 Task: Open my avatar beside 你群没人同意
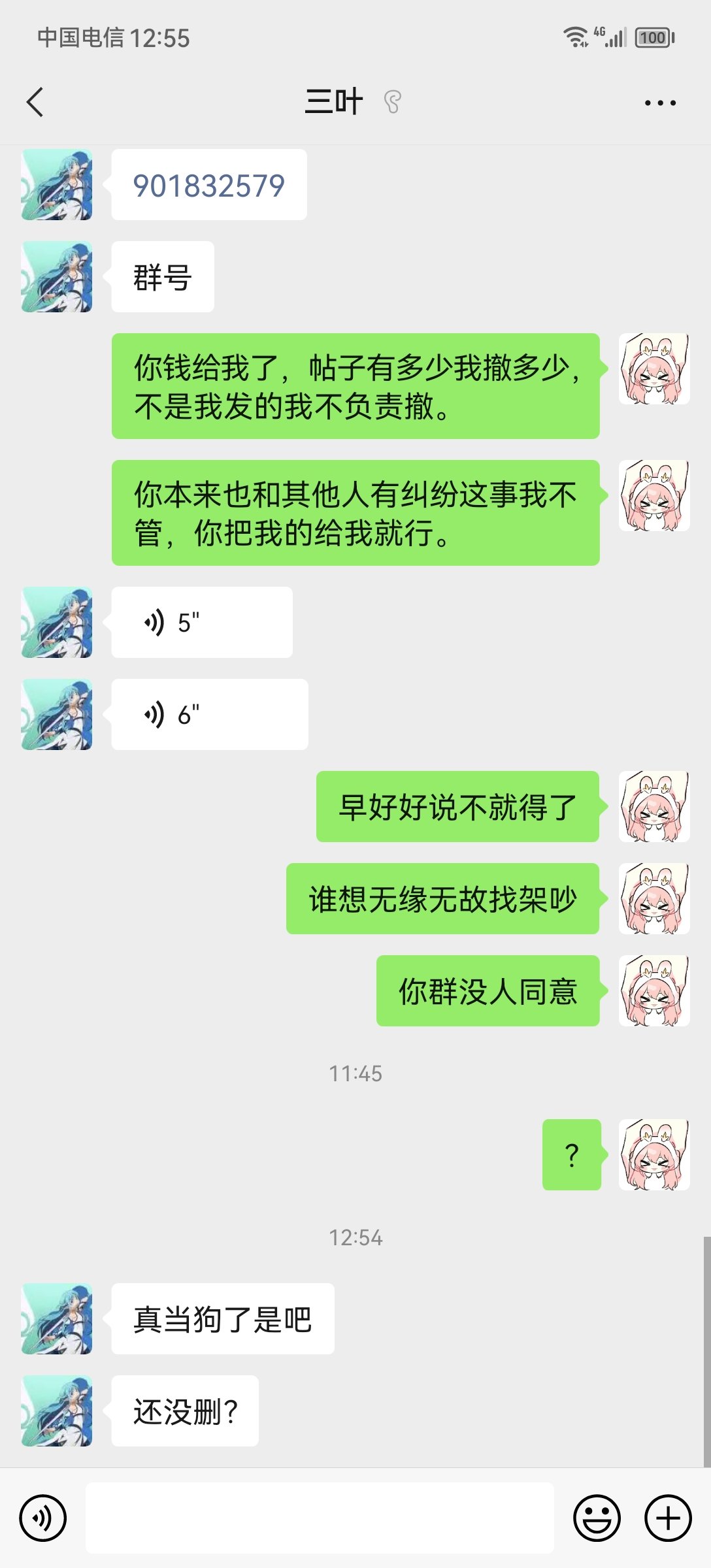tap(654, 990)
